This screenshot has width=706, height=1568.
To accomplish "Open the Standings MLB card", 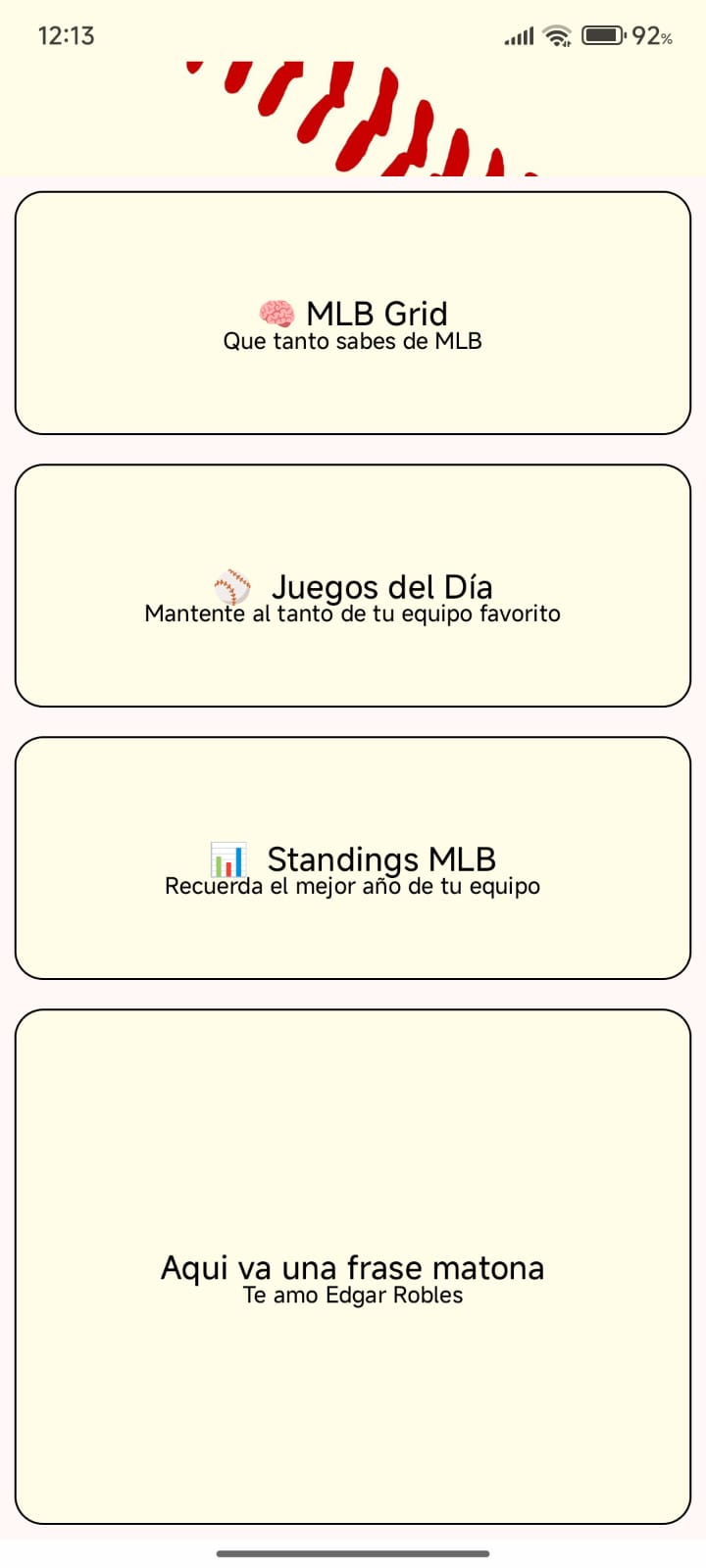I will coord(353,856).
